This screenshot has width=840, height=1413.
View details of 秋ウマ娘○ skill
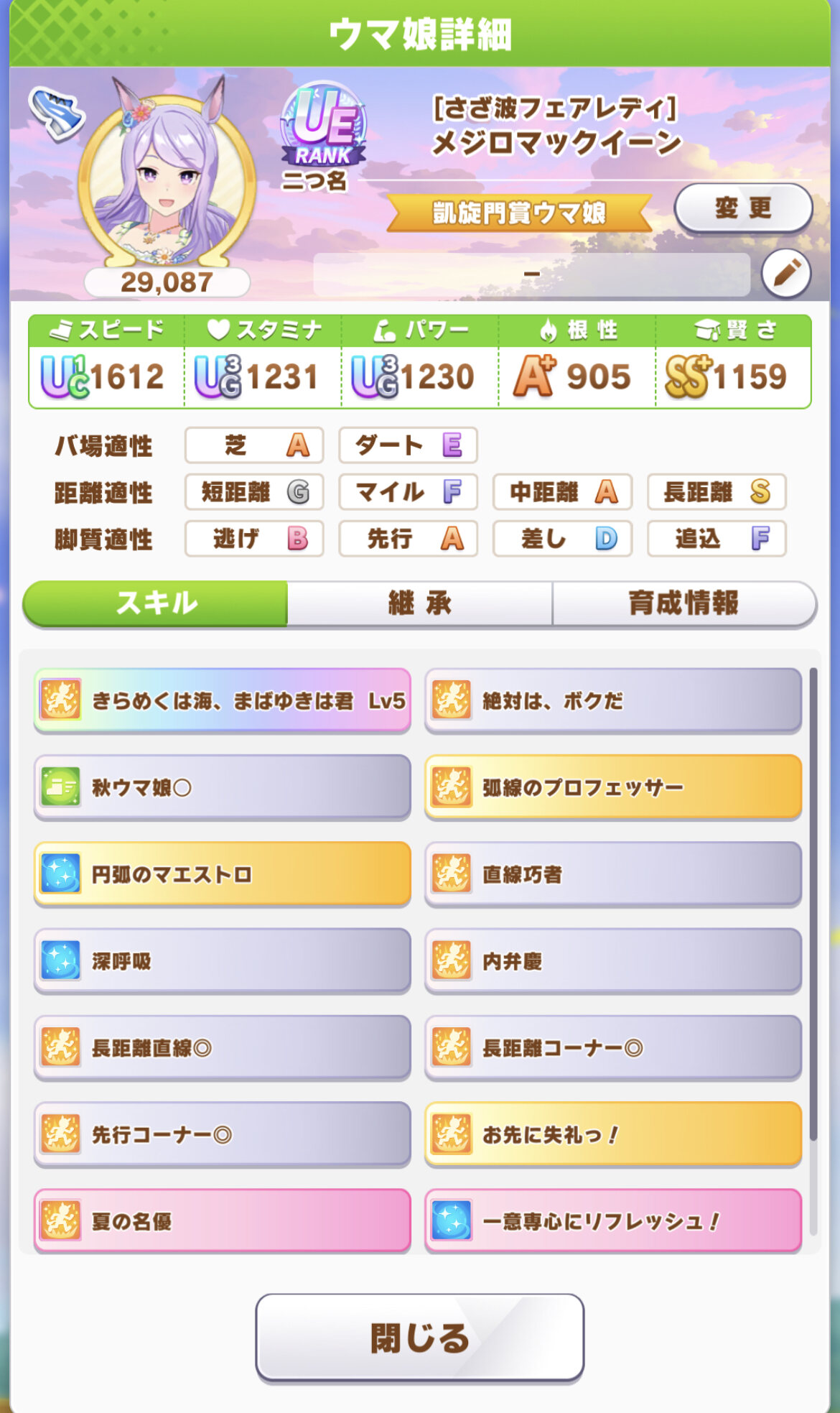223,787
